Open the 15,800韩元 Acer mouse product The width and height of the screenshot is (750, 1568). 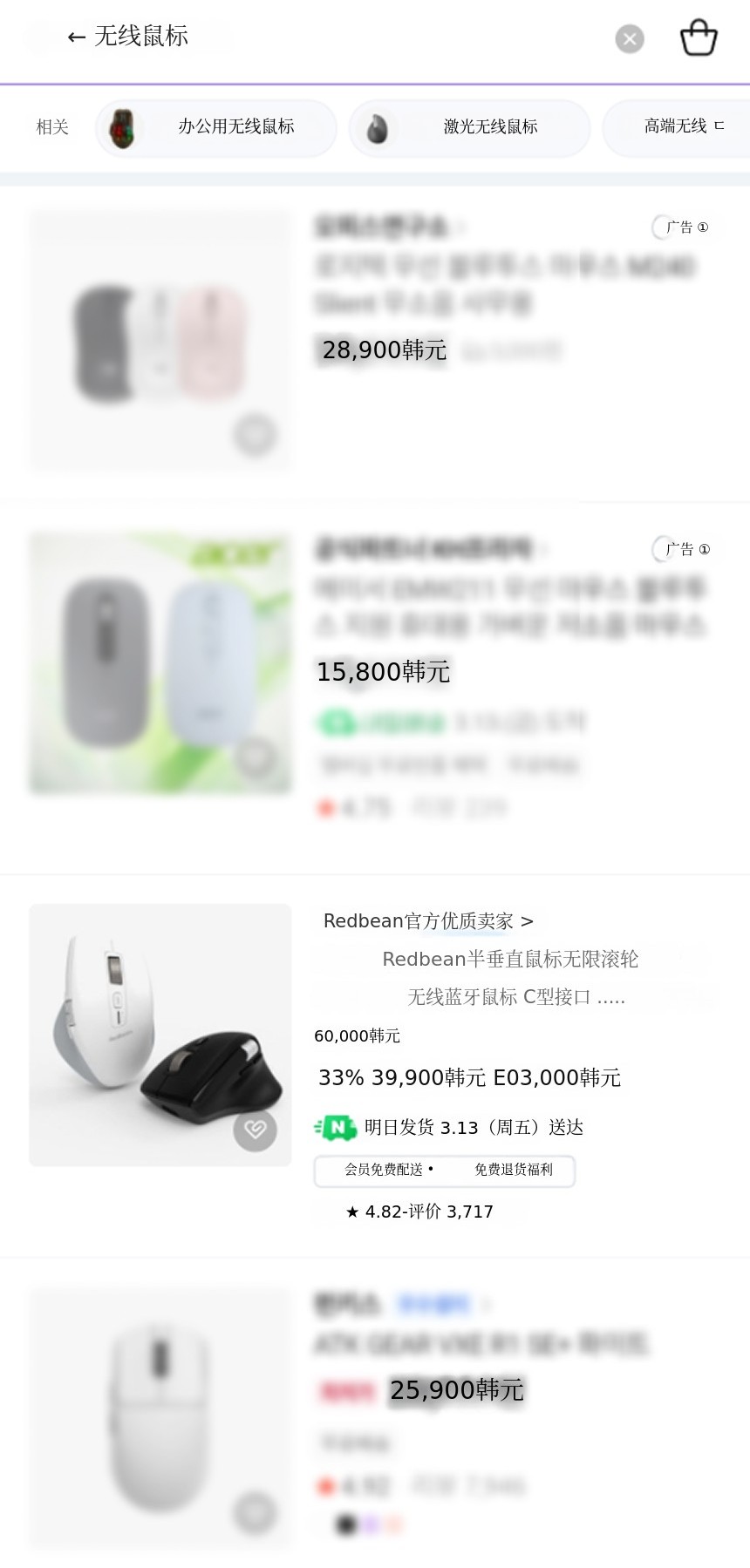[x=160, y=662]
